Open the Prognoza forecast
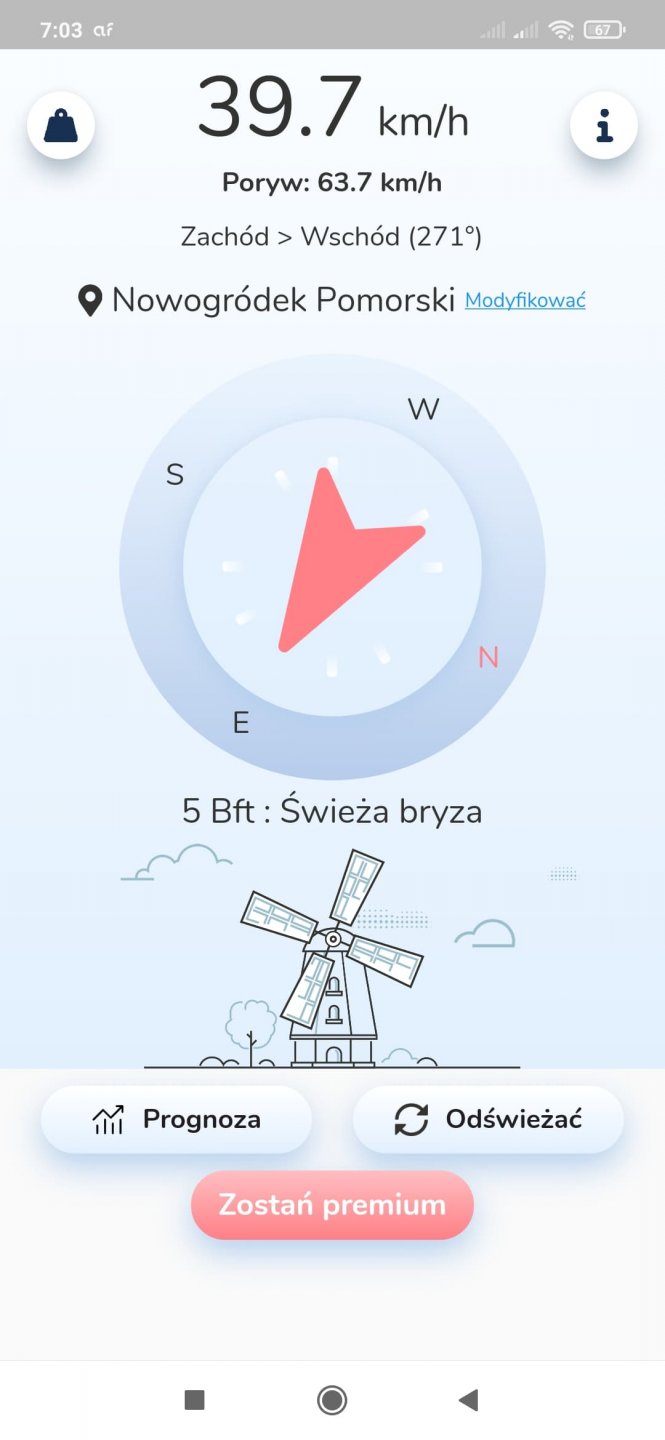 coord(177,1119)
